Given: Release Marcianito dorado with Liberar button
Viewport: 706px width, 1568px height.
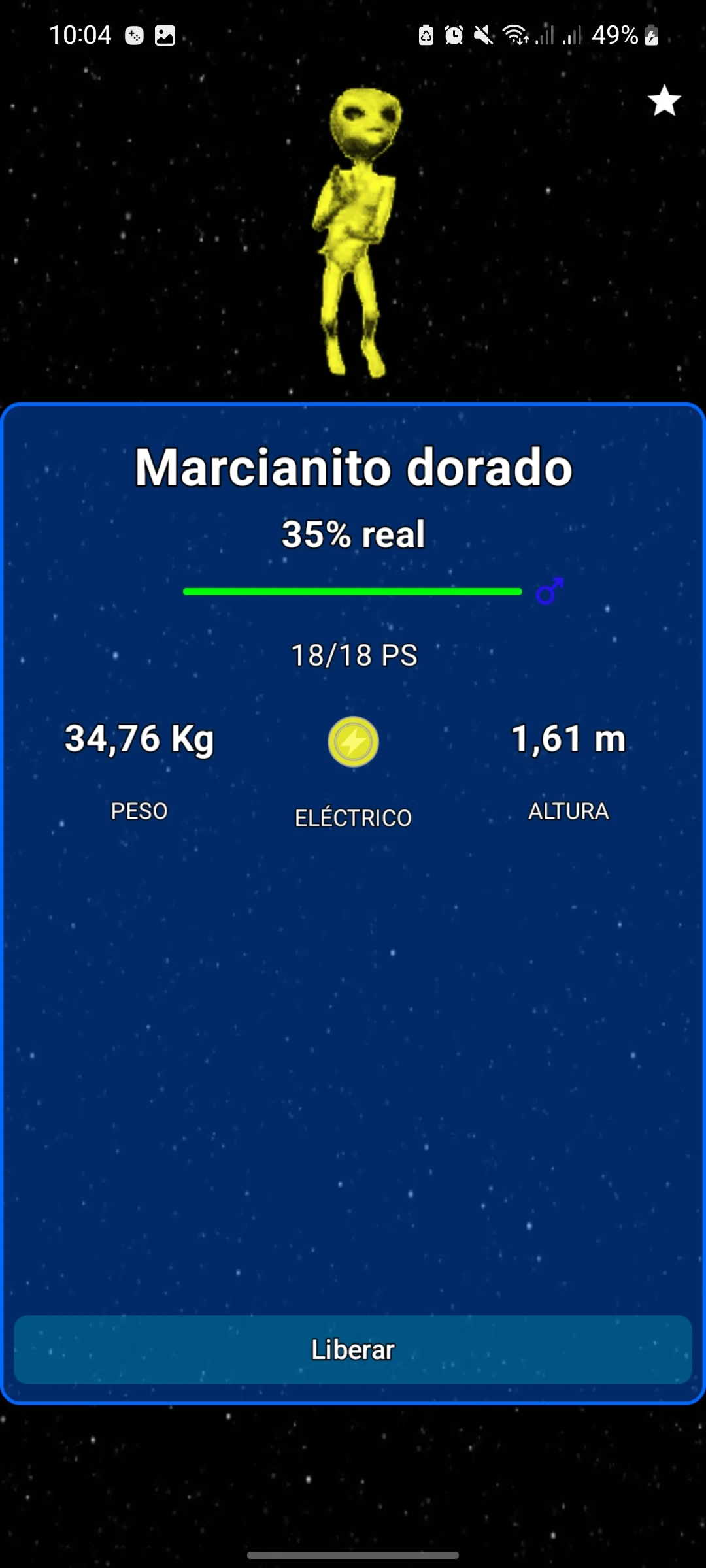Looking at the screenshot, I should click(x=353, y=1350).
